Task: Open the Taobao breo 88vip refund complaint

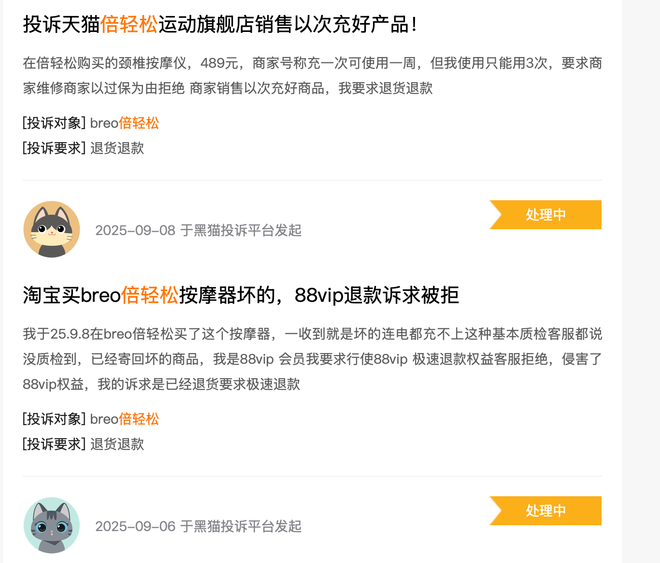Action: (x=240, y=295)
